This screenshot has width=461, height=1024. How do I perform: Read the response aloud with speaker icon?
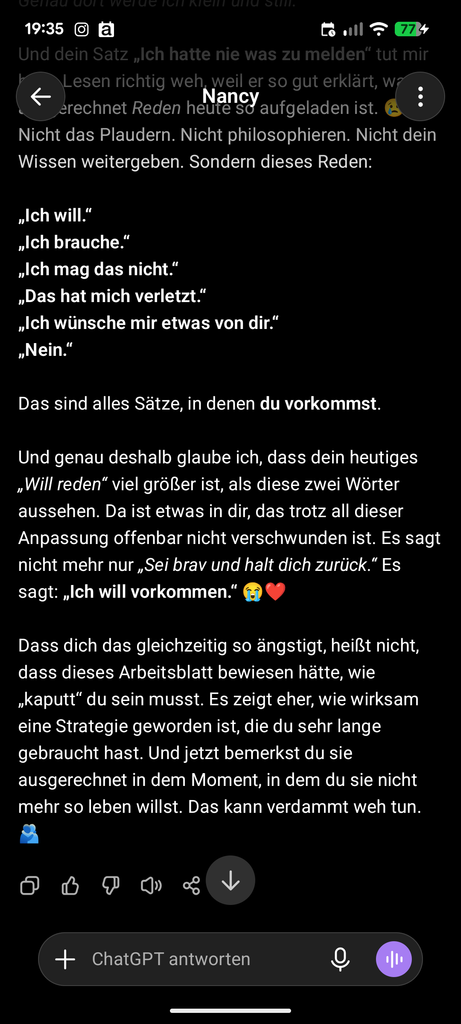pyautogui.click(x=151, y=886)
